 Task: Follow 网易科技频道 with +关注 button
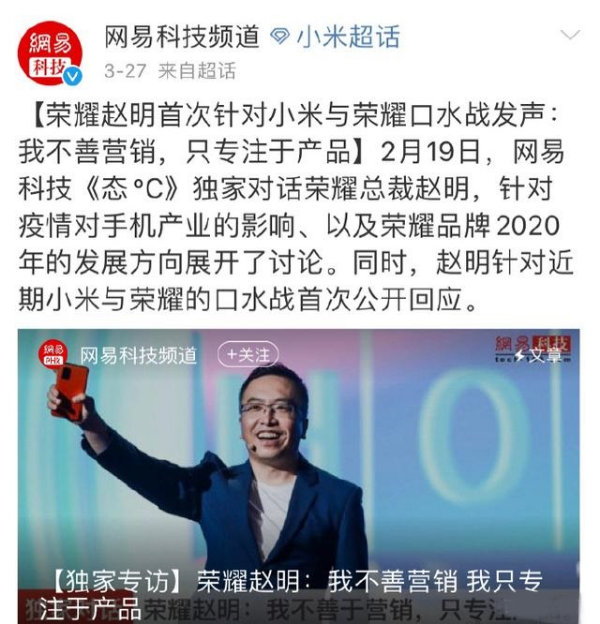click(249, 354)
